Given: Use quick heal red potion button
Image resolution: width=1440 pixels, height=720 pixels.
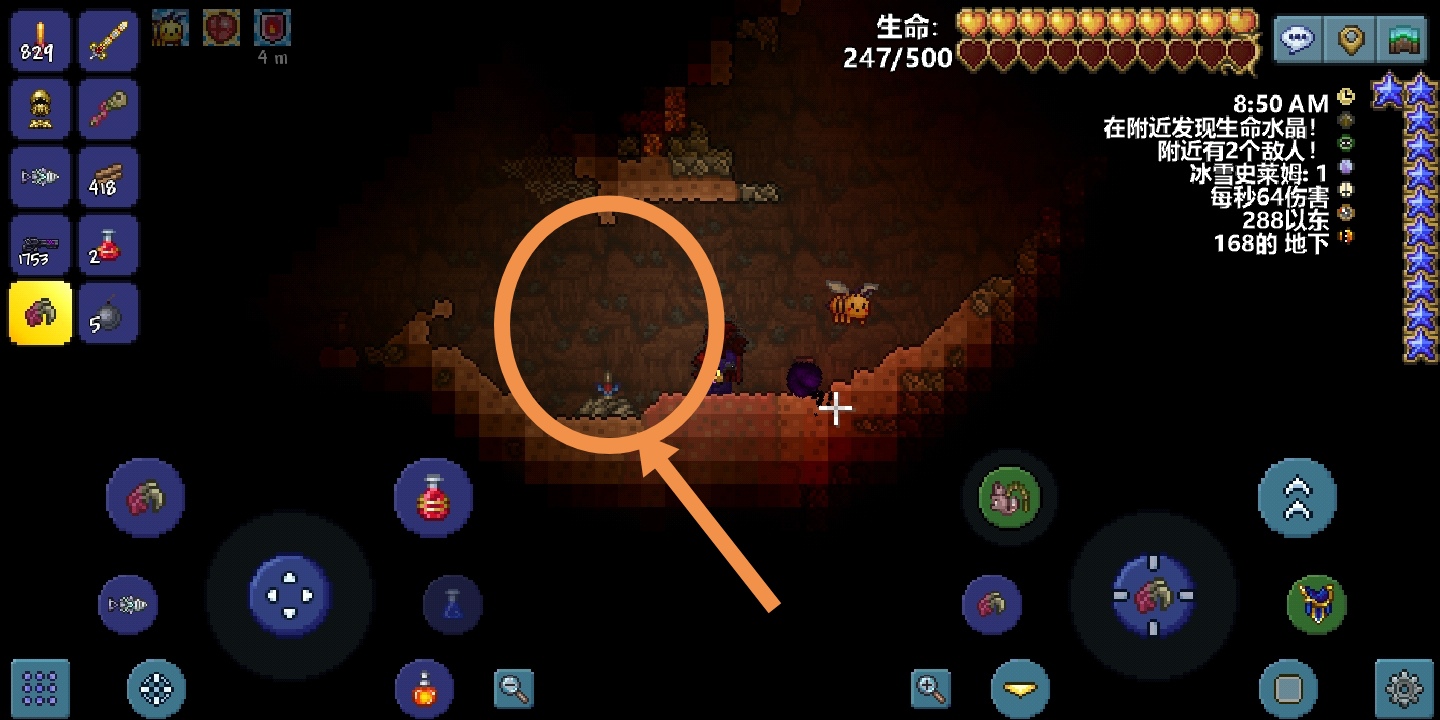Looking at the screenshot, I should (432, 497).
